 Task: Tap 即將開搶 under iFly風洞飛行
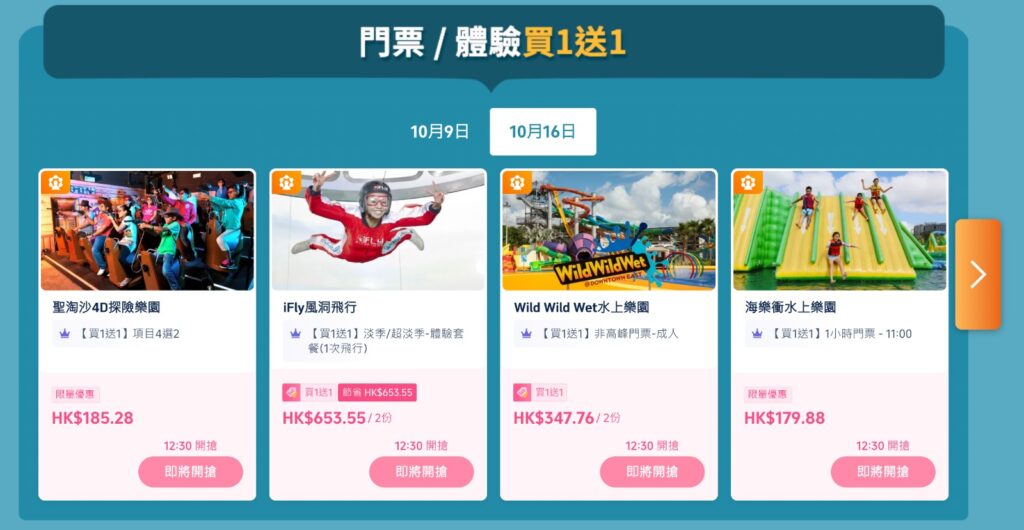click(x=421, y=472)
